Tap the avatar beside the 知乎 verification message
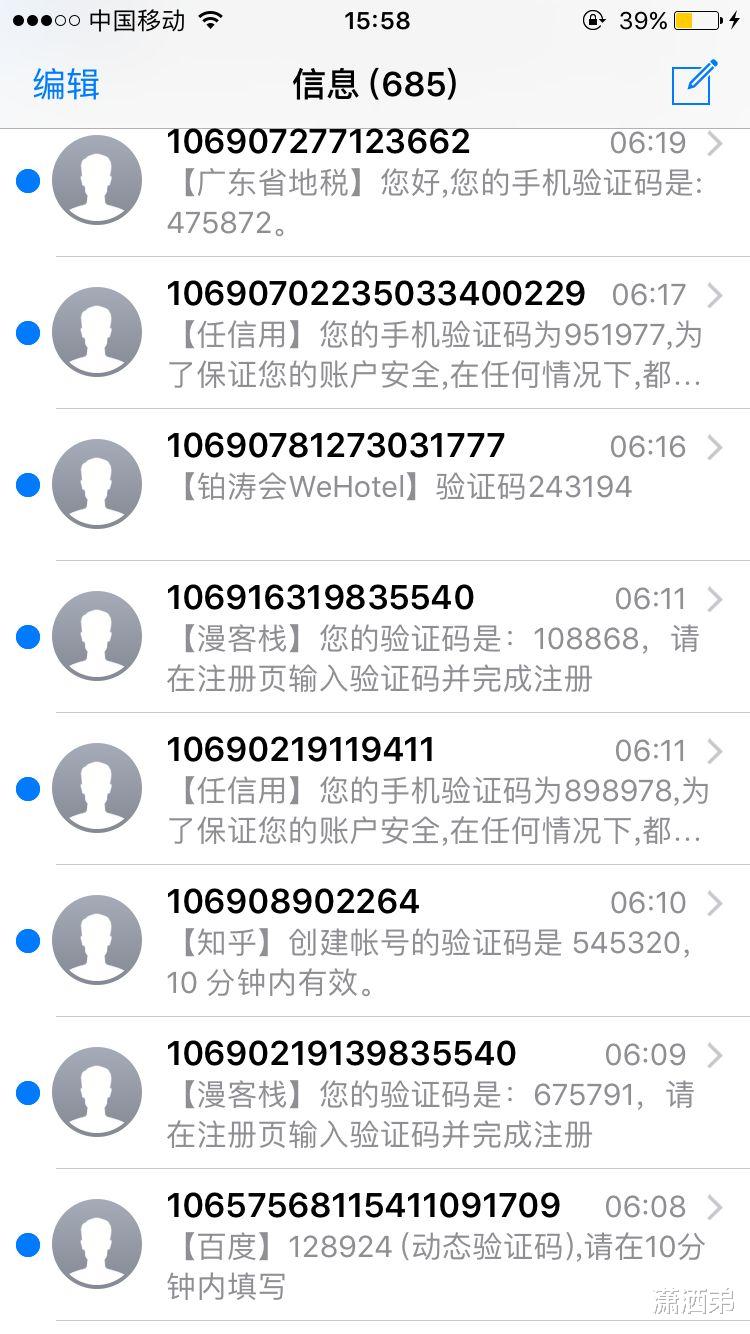 pos(97,940)
